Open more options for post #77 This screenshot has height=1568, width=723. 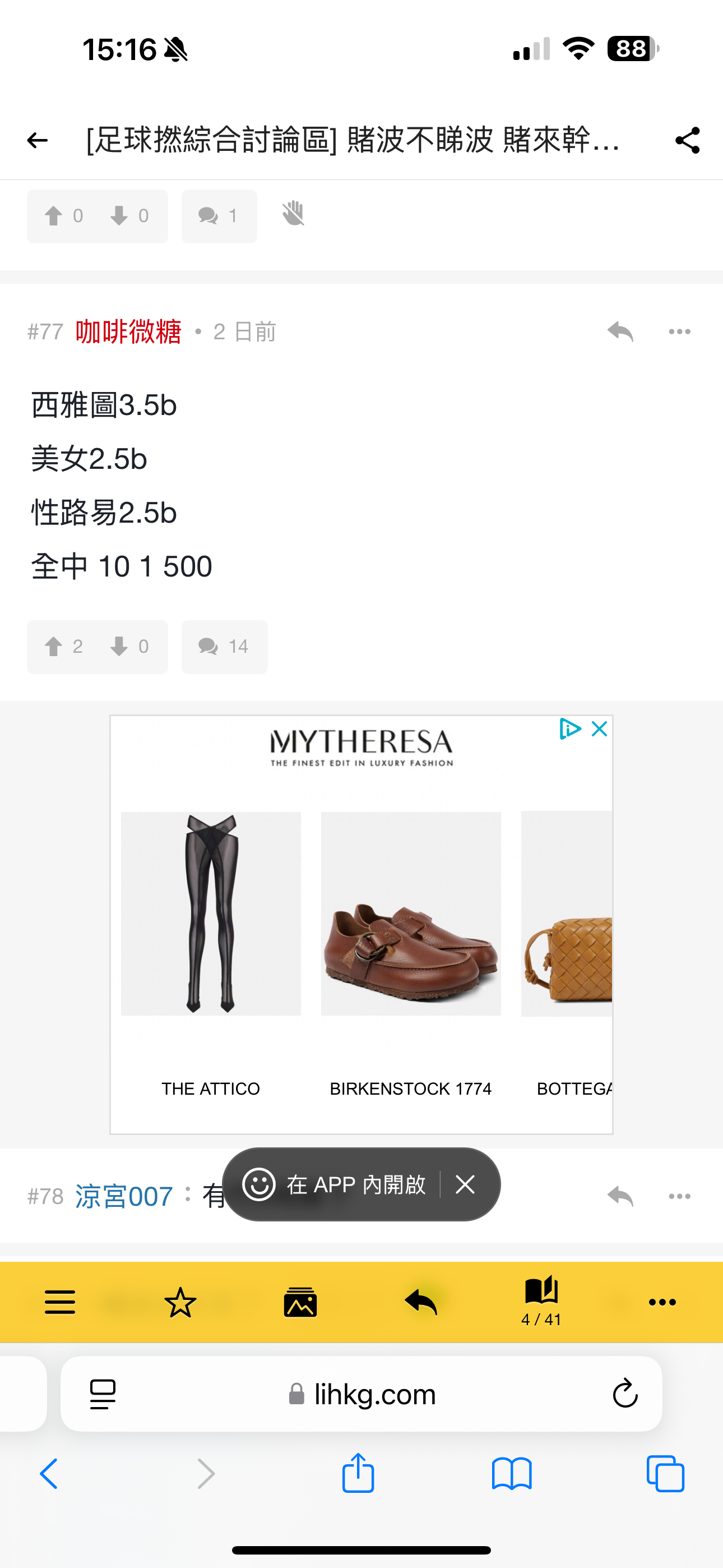pyautogui.click(x=679, y=332)
